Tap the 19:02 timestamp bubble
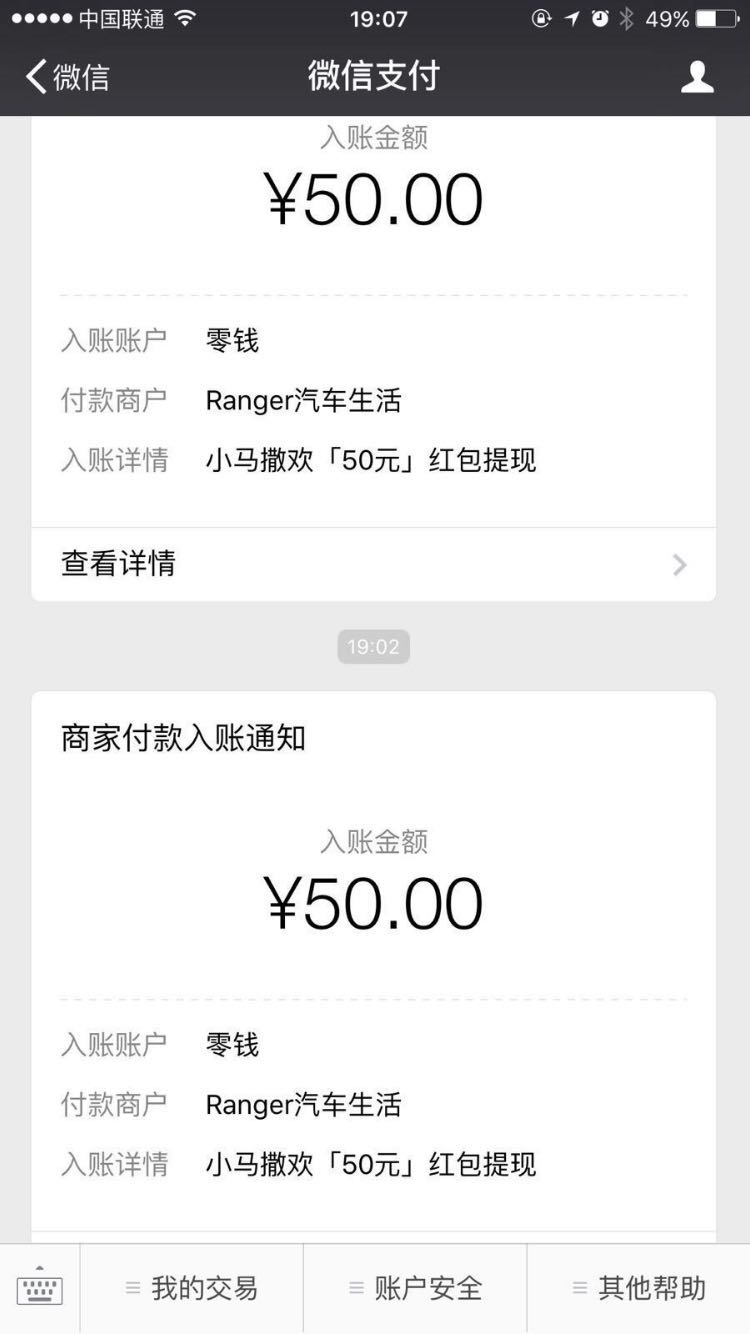The image size is (750, 1334). [374, 646]
